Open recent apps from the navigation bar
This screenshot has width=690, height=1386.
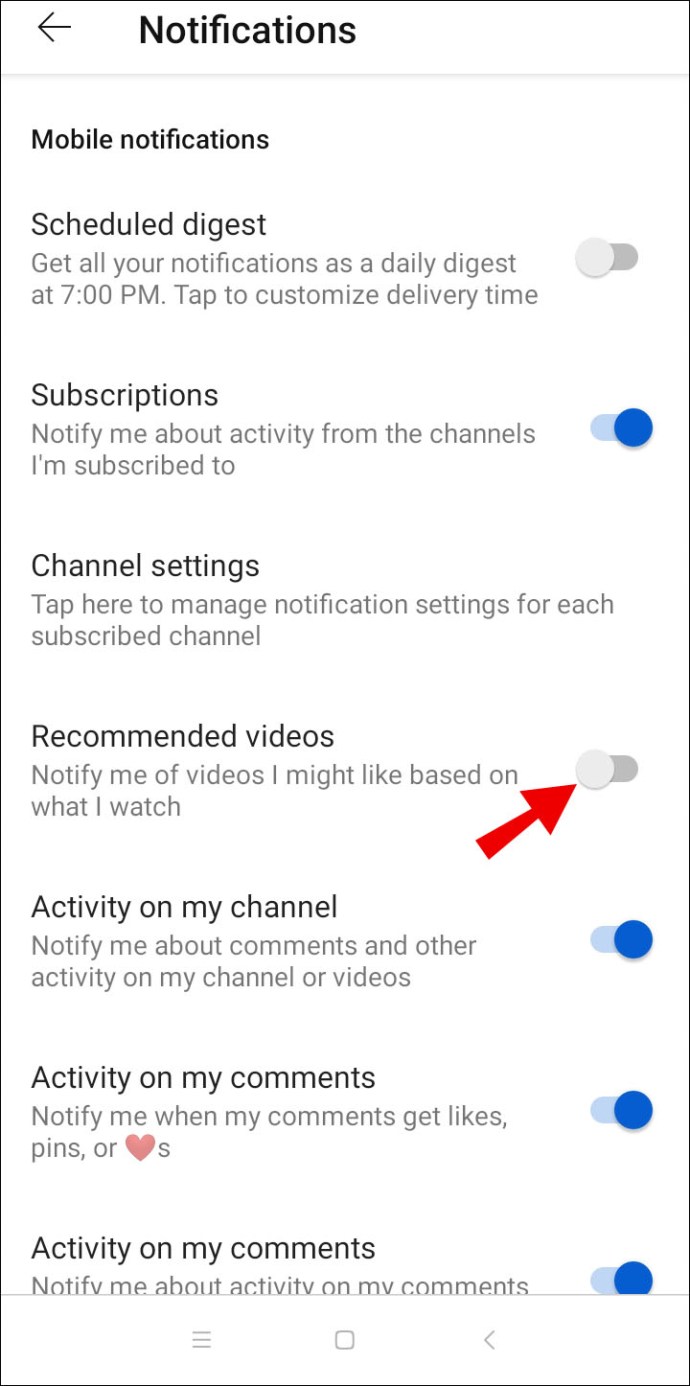click(202, 1341)
